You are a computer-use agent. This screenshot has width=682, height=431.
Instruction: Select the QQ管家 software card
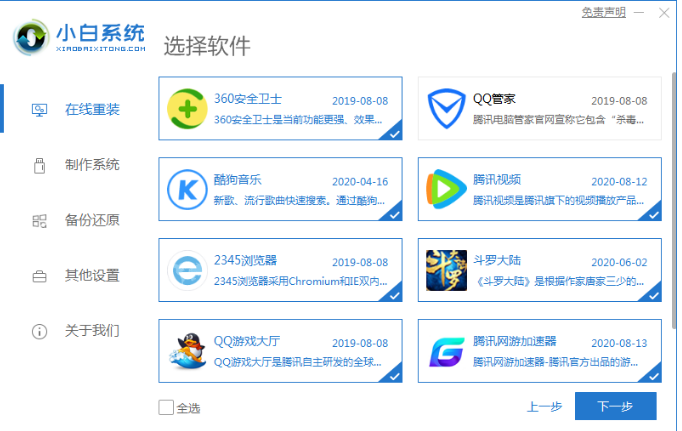(x=539, y=109)
